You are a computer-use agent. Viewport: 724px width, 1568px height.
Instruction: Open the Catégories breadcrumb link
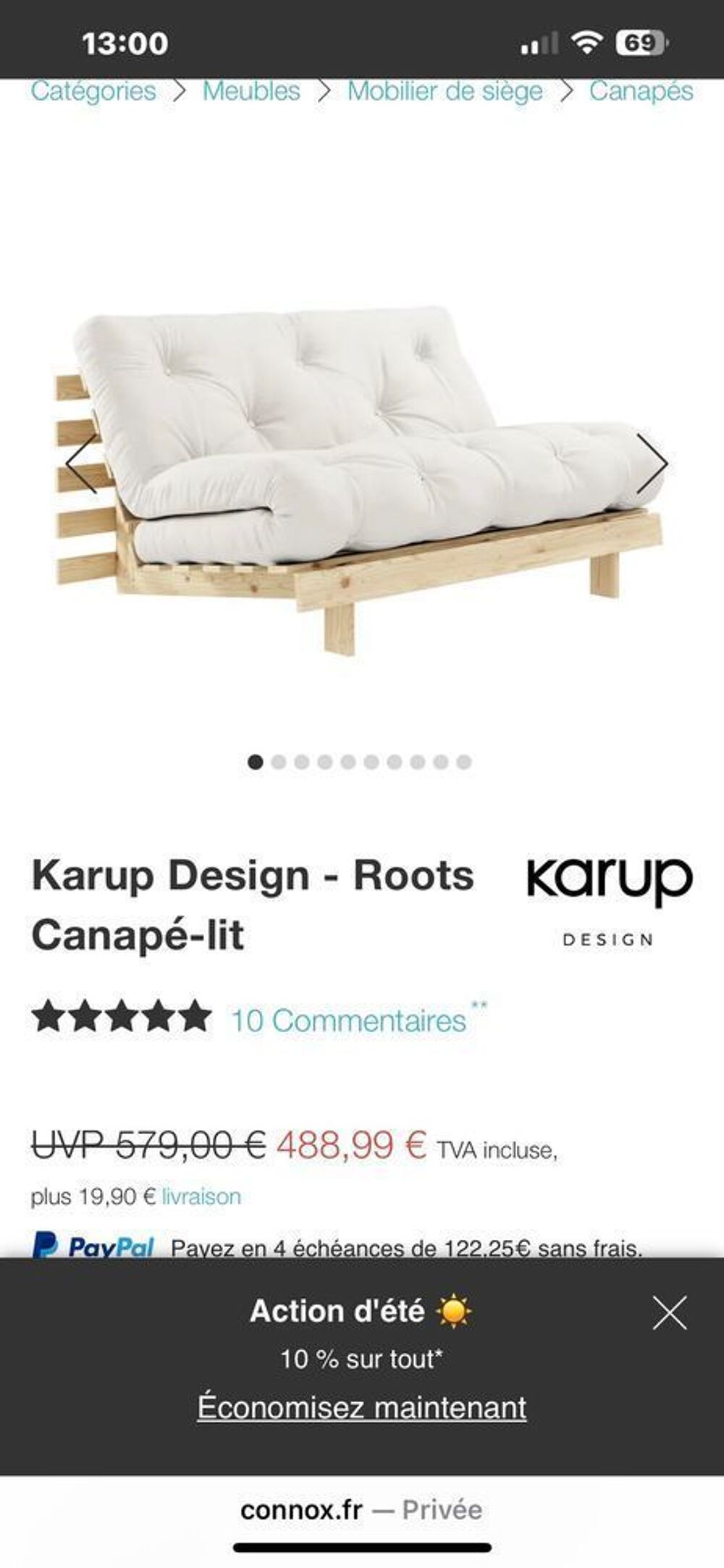point(93,91)
